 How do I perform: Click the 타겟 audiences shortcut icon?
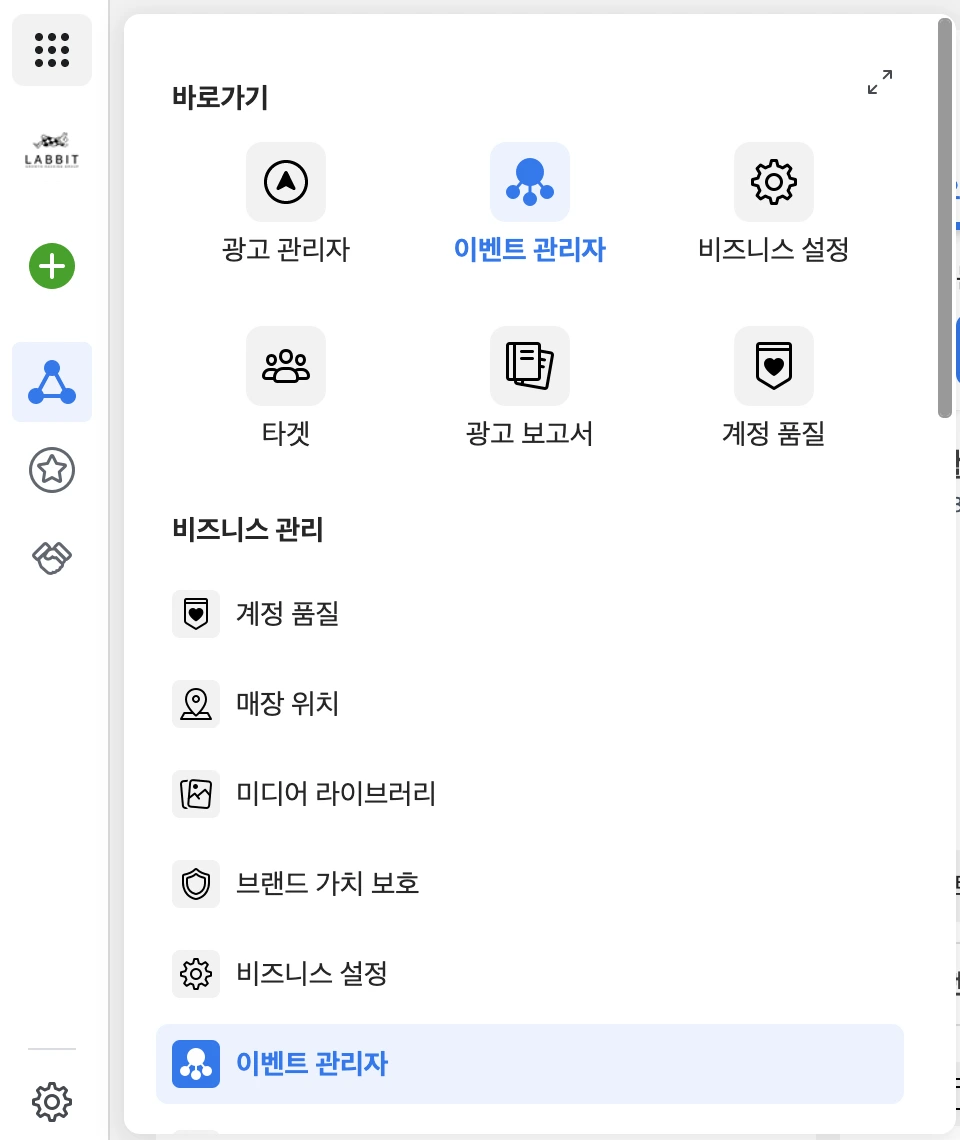tap(286, 366)
